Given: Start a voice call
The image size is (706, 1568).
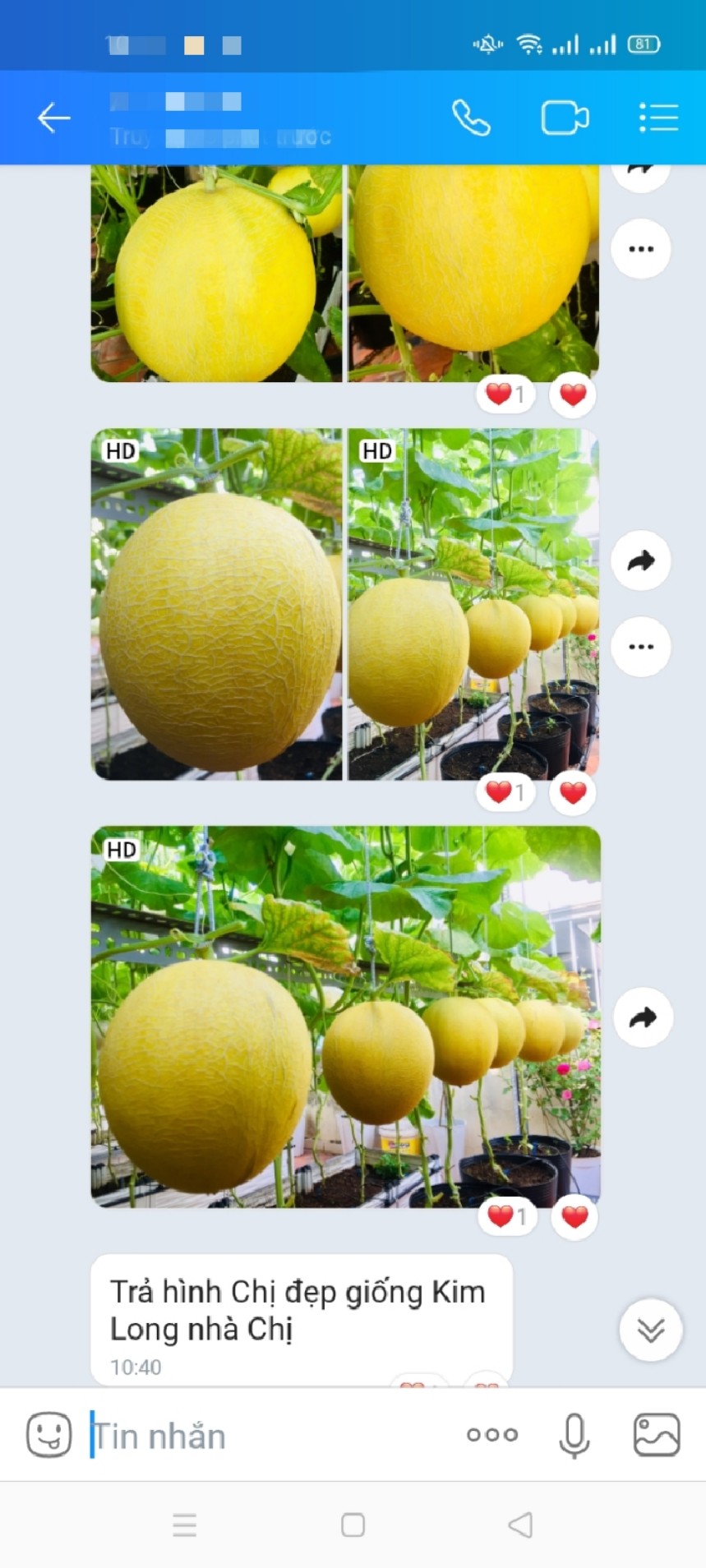Looking at the screenshot, I should tap(471, 118).
